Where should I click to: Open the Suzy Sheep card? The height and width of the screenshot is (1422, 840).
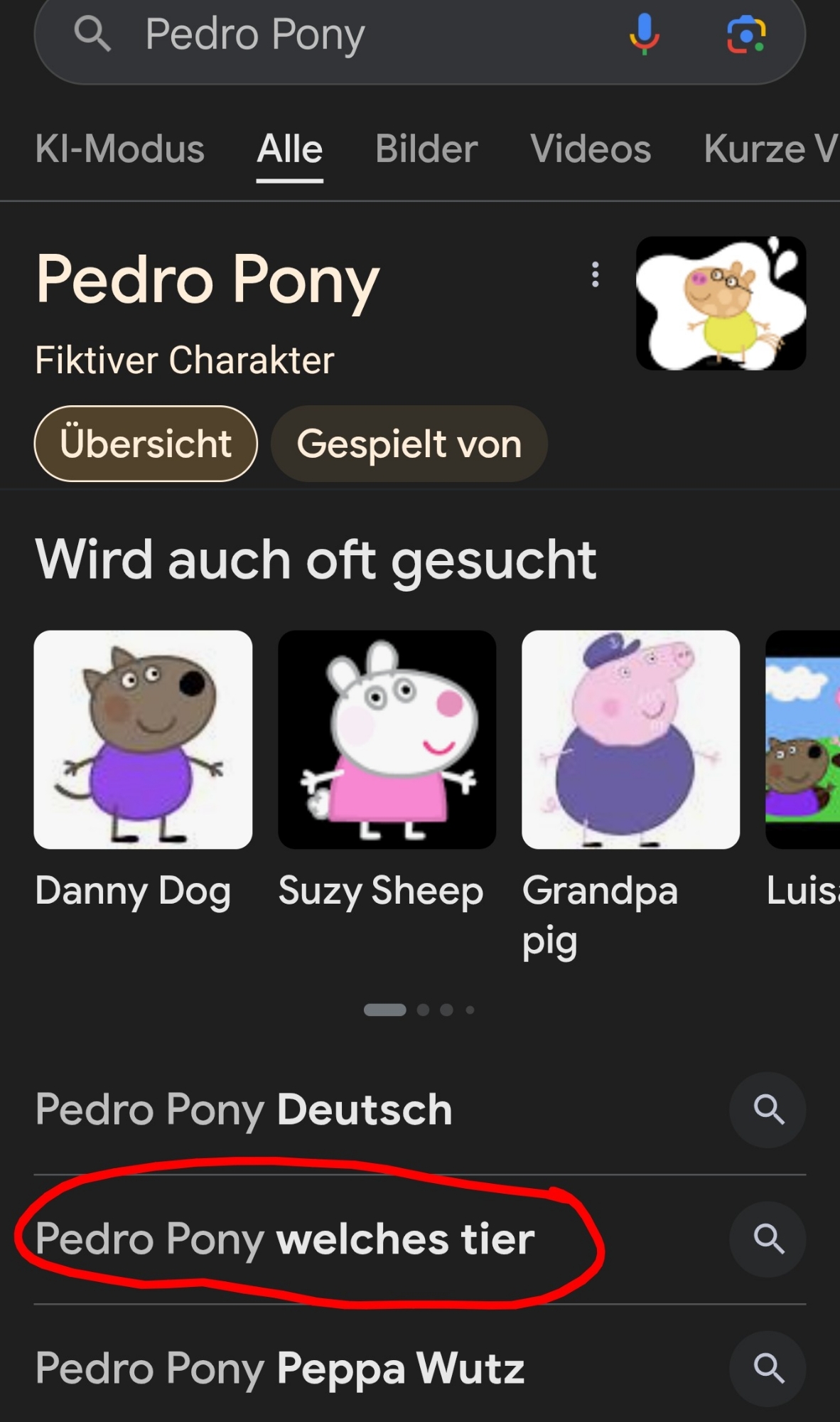[387, 740]
